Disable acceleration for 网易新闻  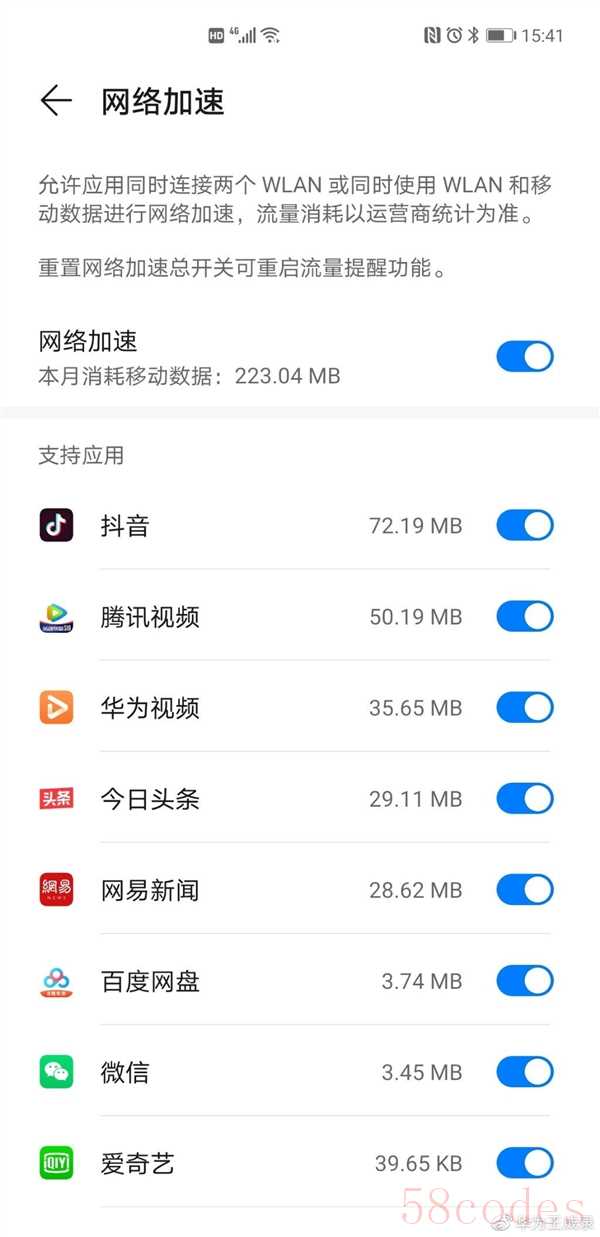[x=525, y=889]
